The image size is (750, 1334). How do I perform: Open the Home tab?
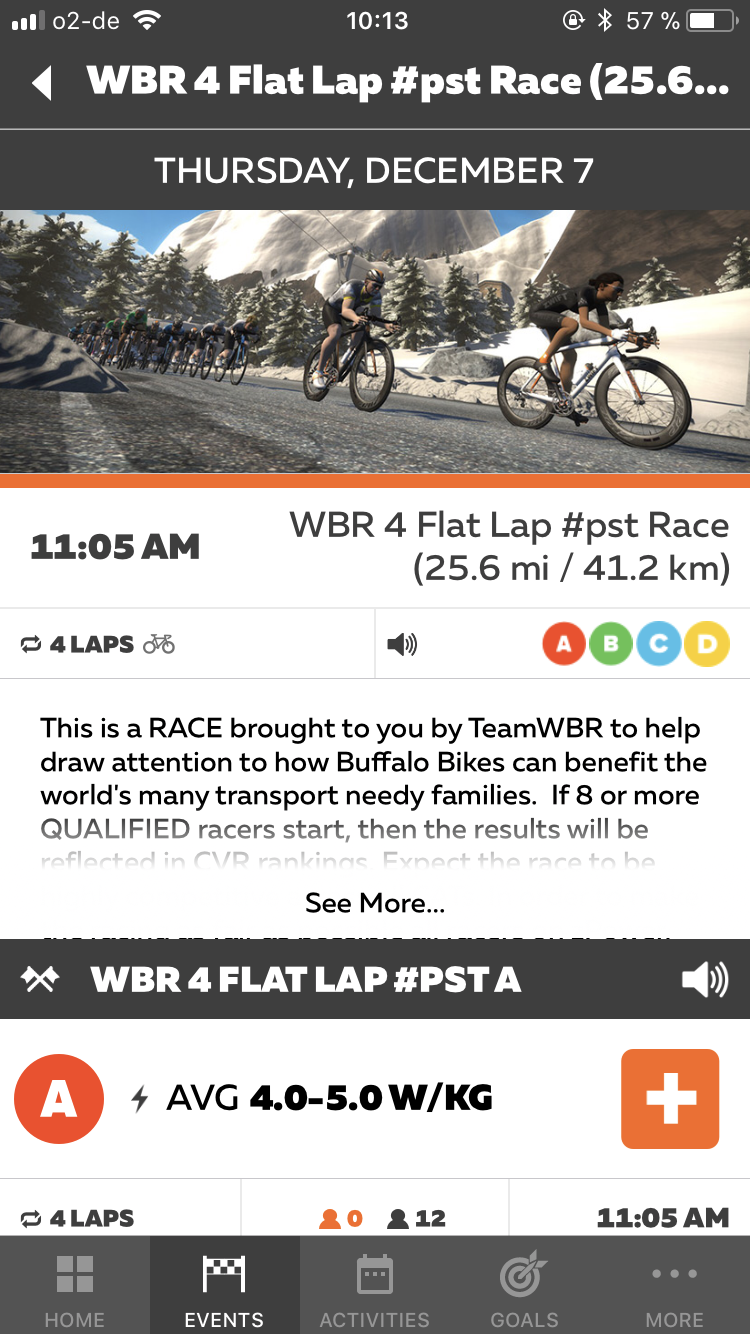click(75, 1285)
